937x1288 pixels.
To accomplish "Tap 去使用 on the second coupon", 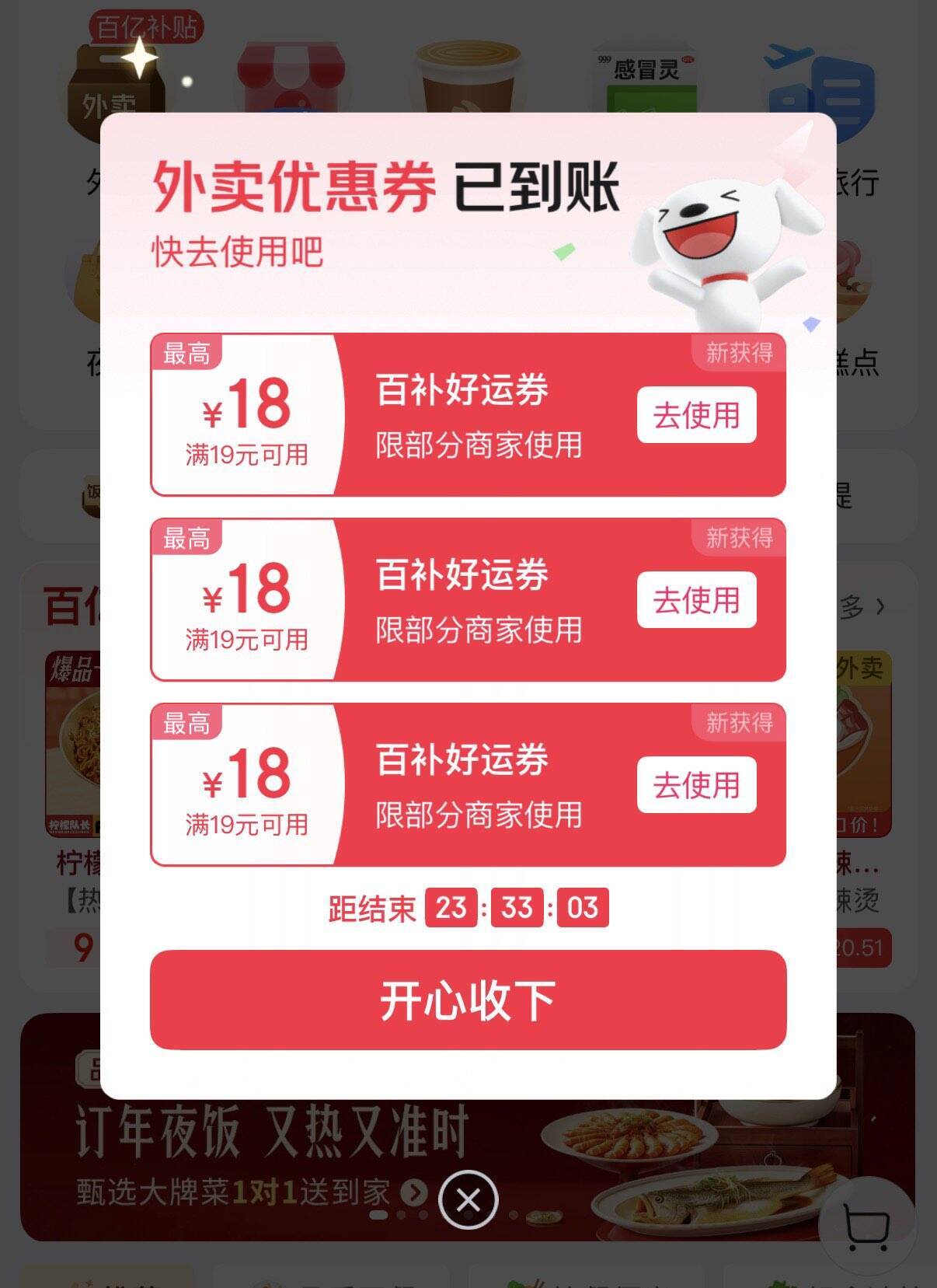I will click(695, 600).
